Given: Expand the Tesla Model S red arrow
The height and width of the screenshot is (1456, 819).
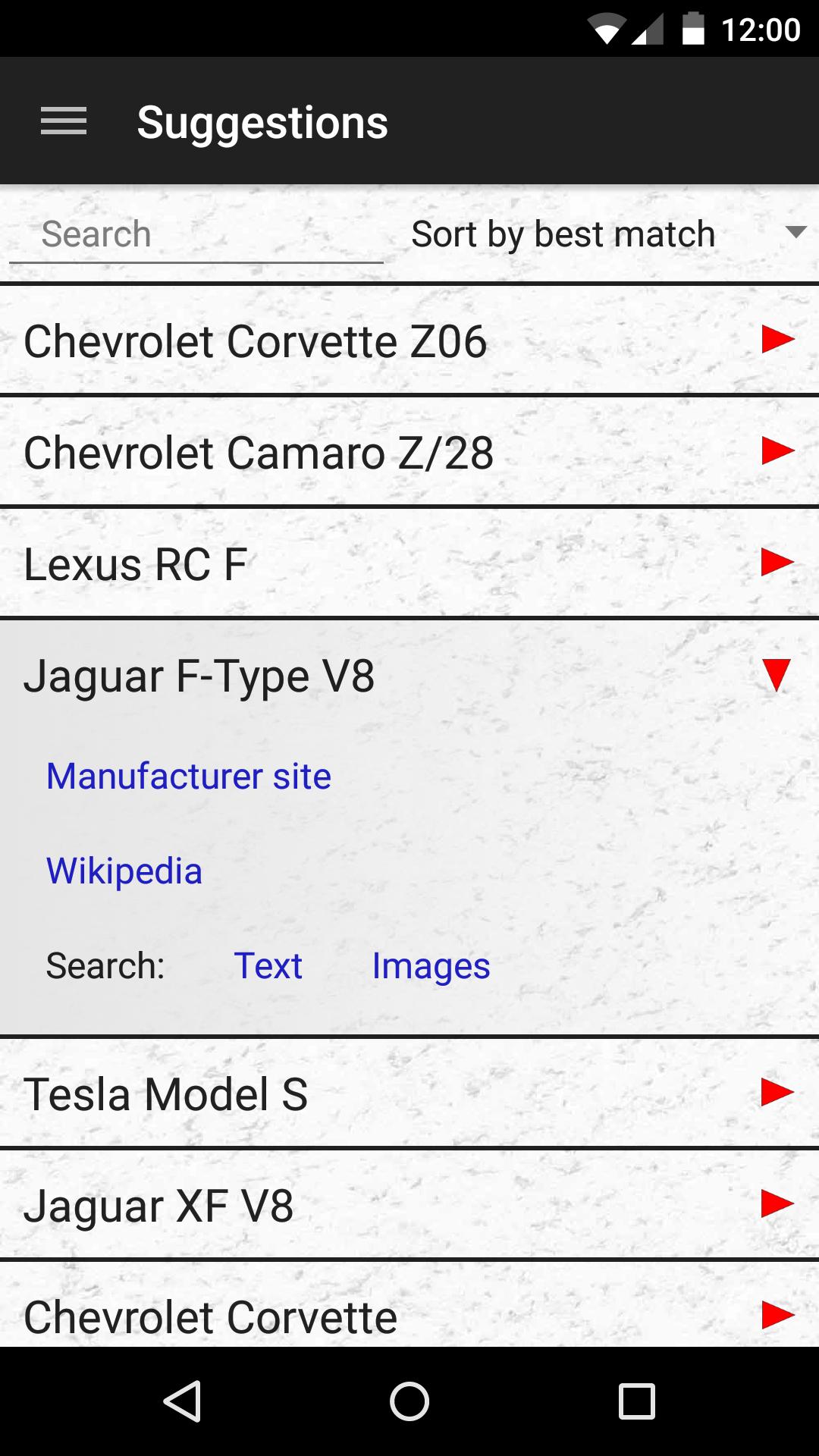Looking at the screenshot, I should (x=776, y=1092).
